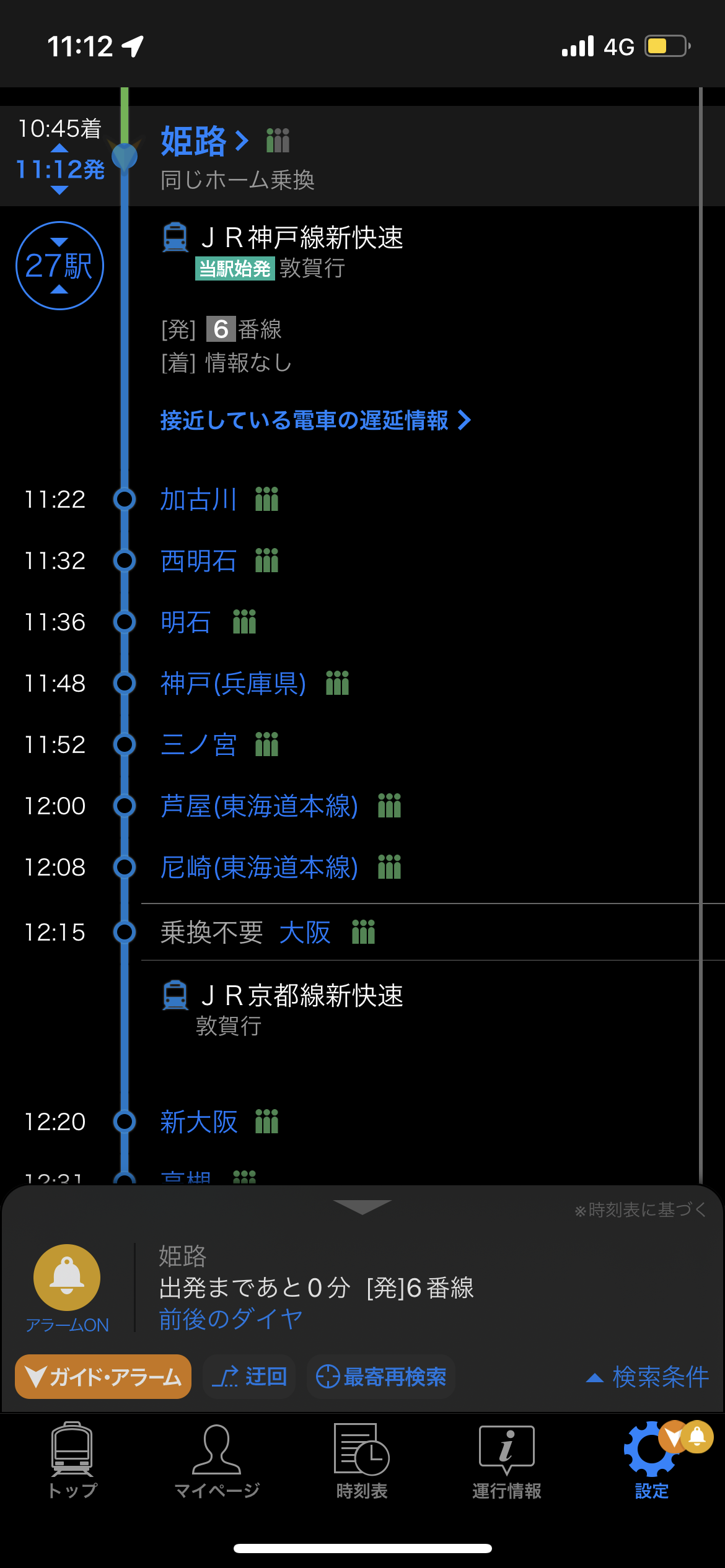Switch to the 時刻表 tab
The height and width of the screenshot is (1568, 725).
coord(362,1461)
